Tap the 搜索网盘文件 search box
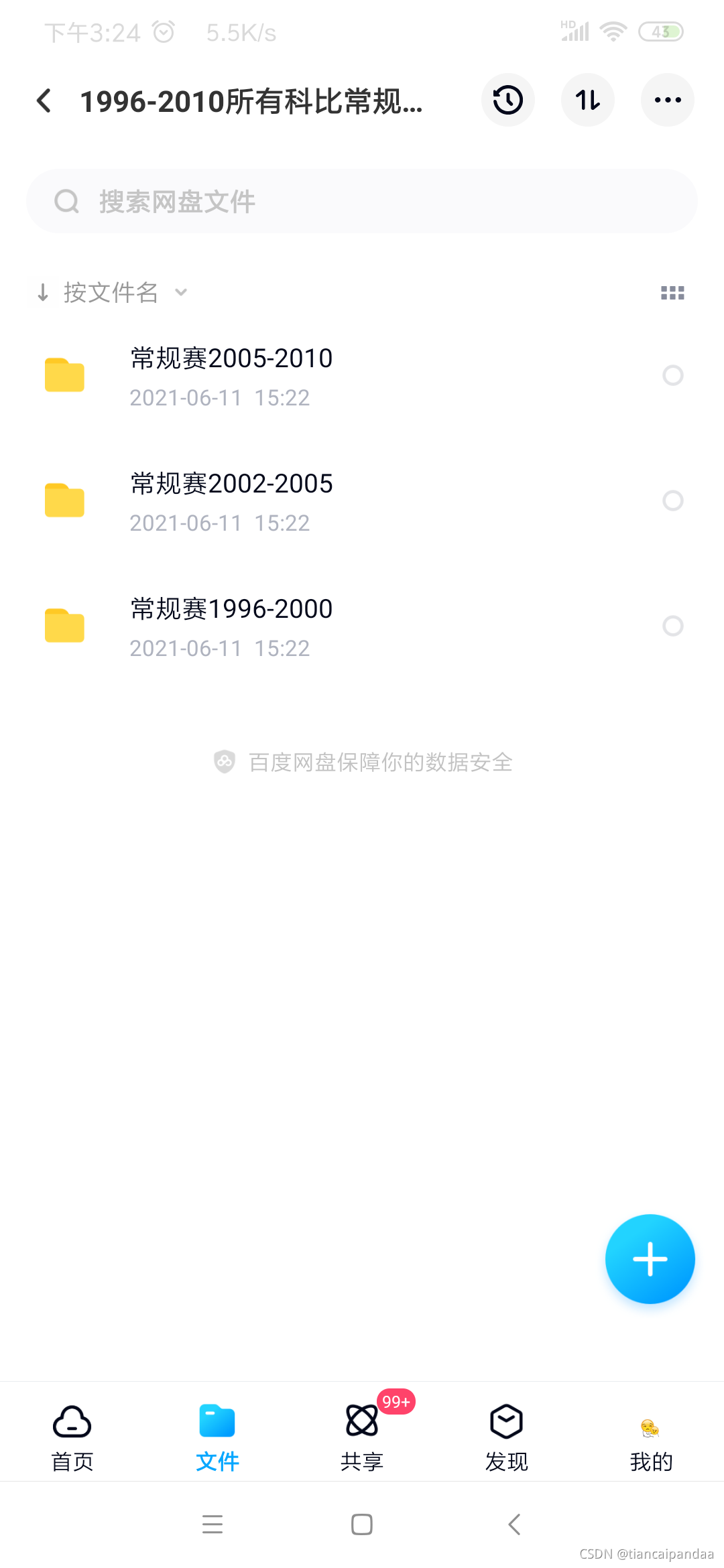Screen dimensions: 724x1568 tap(362, 201)
